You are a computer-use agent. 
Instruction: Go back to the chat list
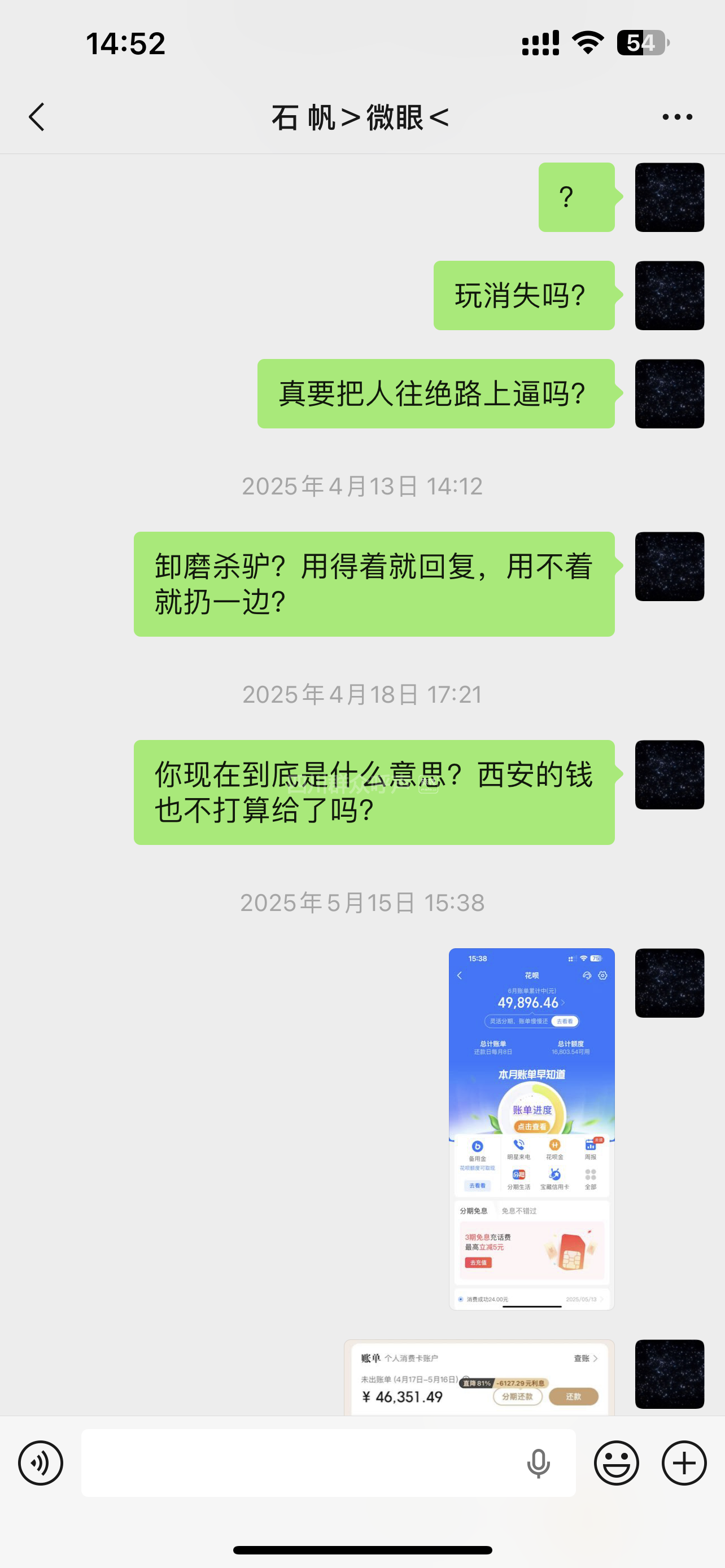point(37,117)
